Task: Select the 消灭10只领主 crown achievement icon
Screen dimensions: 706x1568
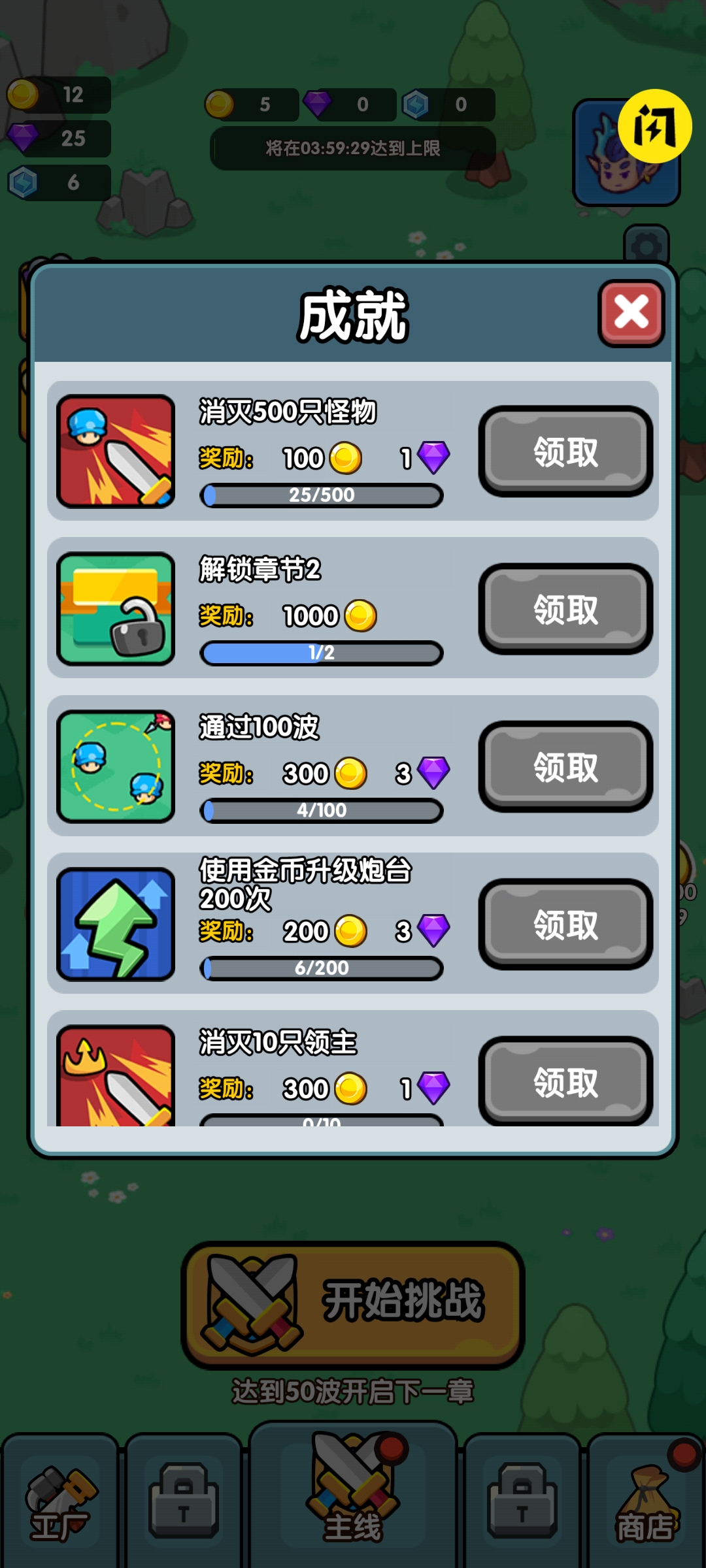Action: tap(116, 1078)
